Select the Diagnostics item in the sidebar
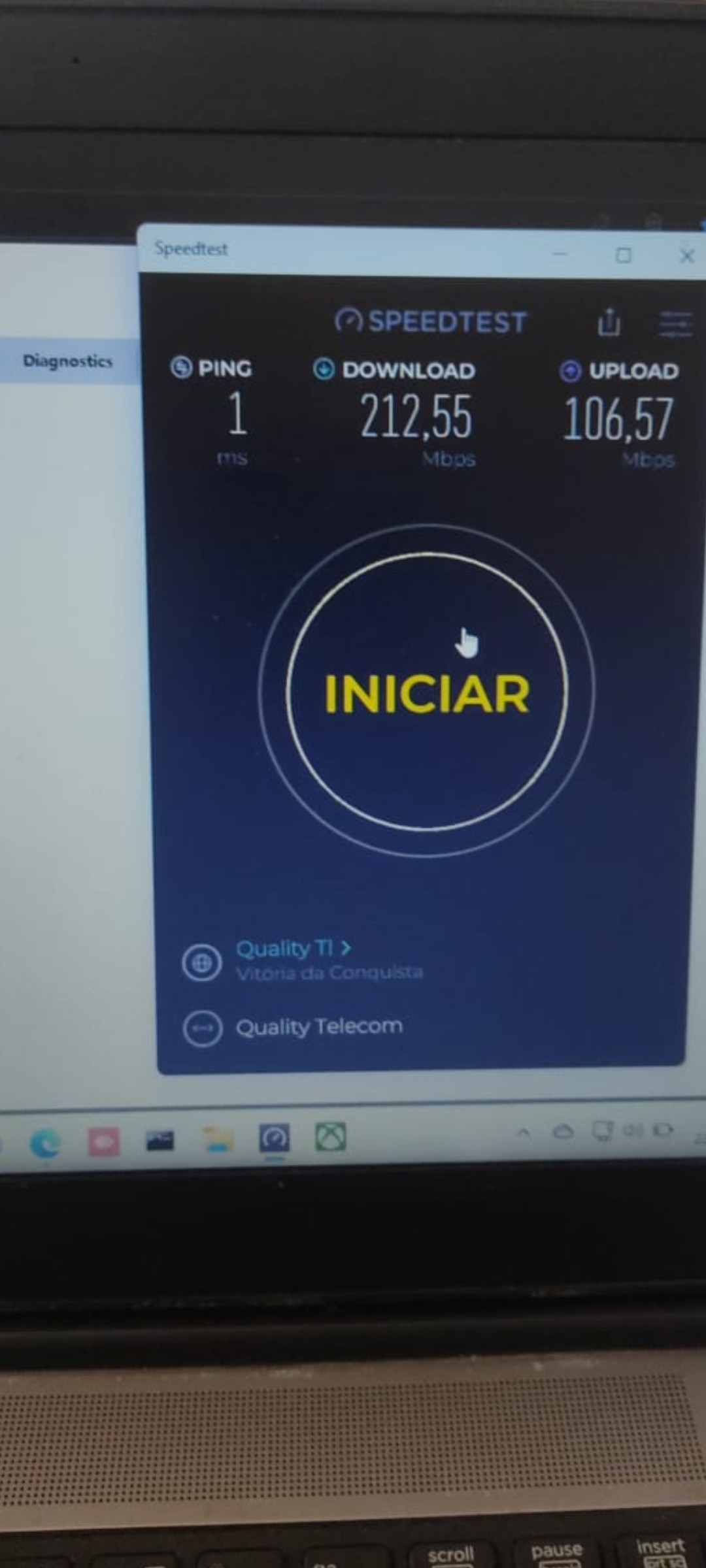 [x=68, y=361]
